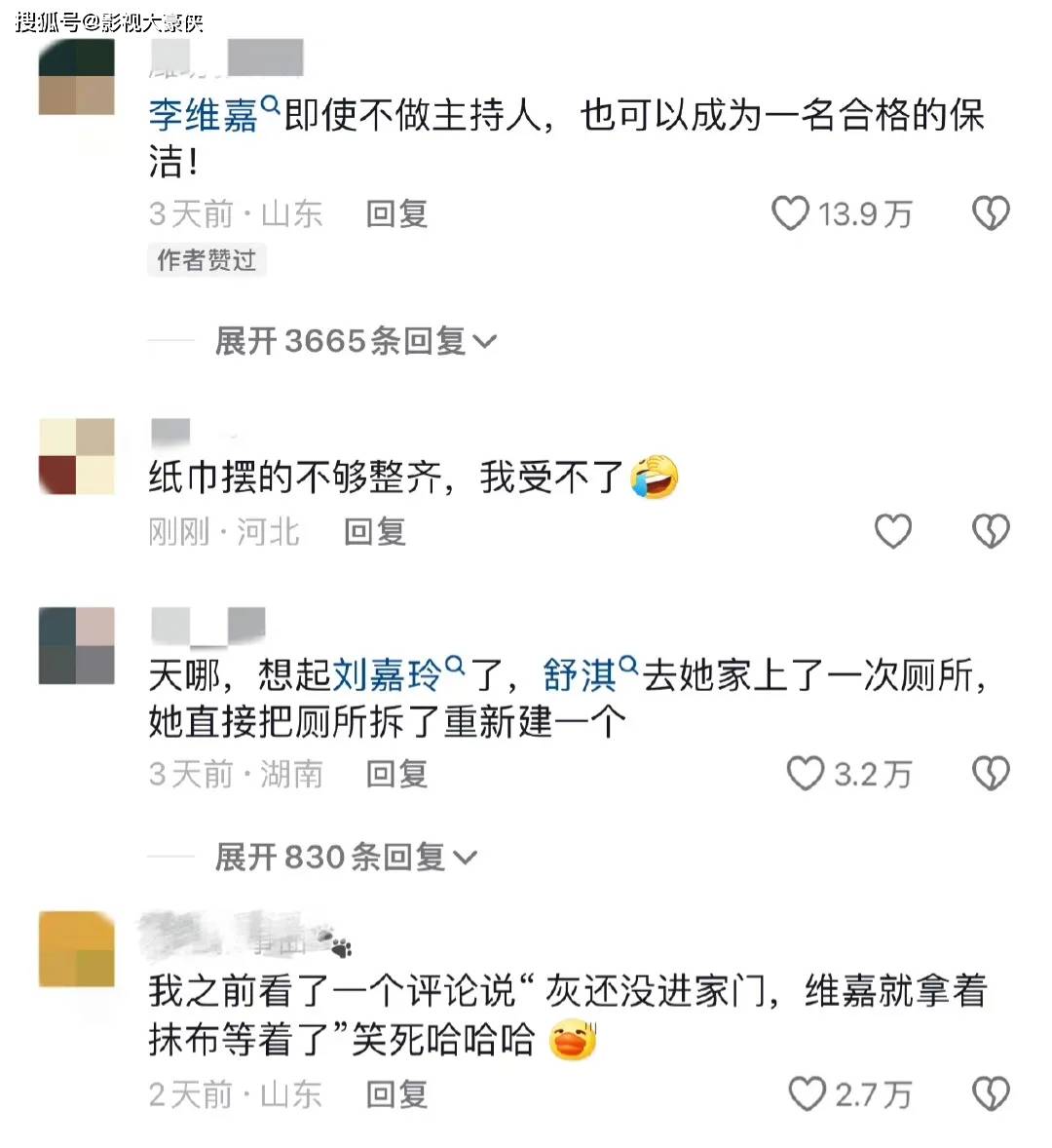1052x1148 pixels.
Task: Expand 展开830条回复
Action: click(x=346, y=858)
